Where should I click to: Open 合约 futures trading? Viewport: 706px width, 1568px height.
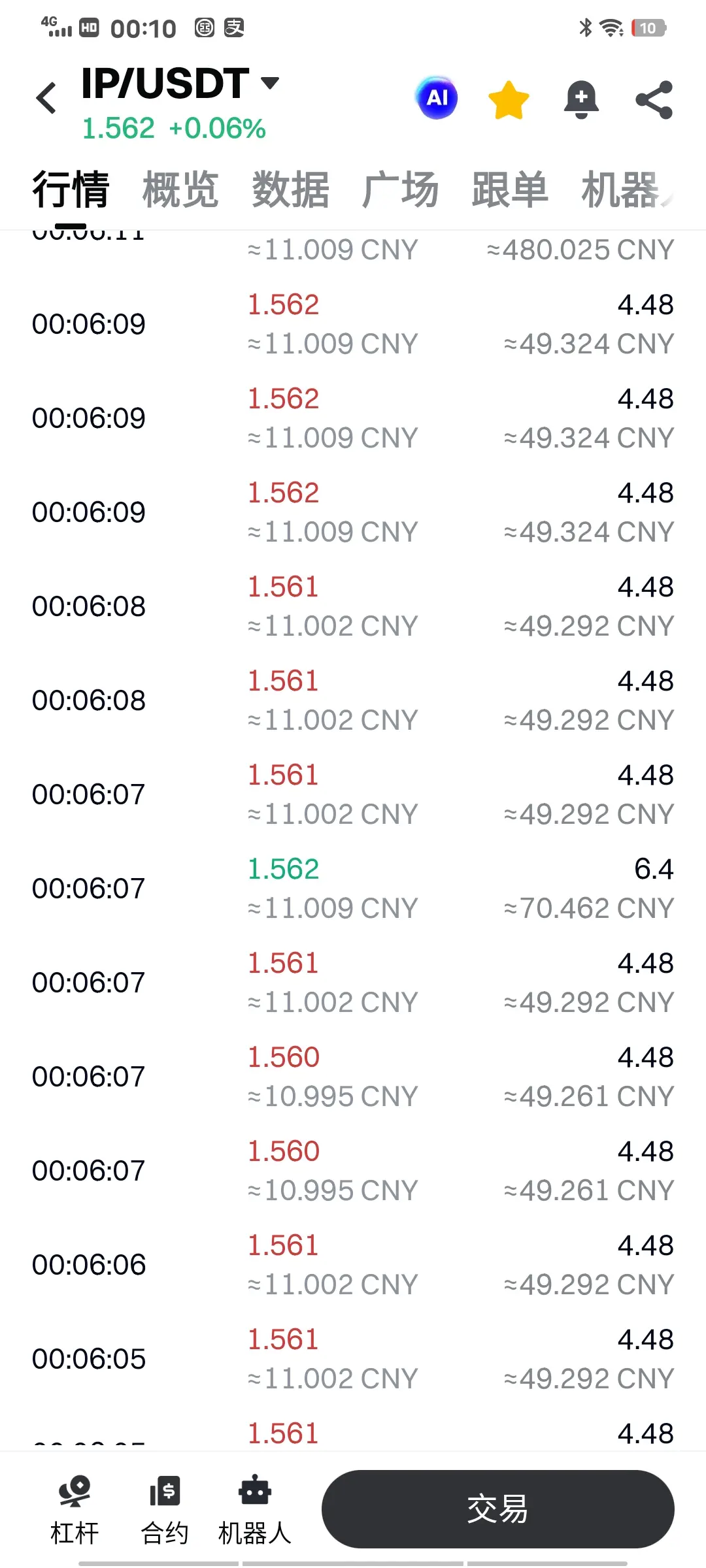[165, 1509]
